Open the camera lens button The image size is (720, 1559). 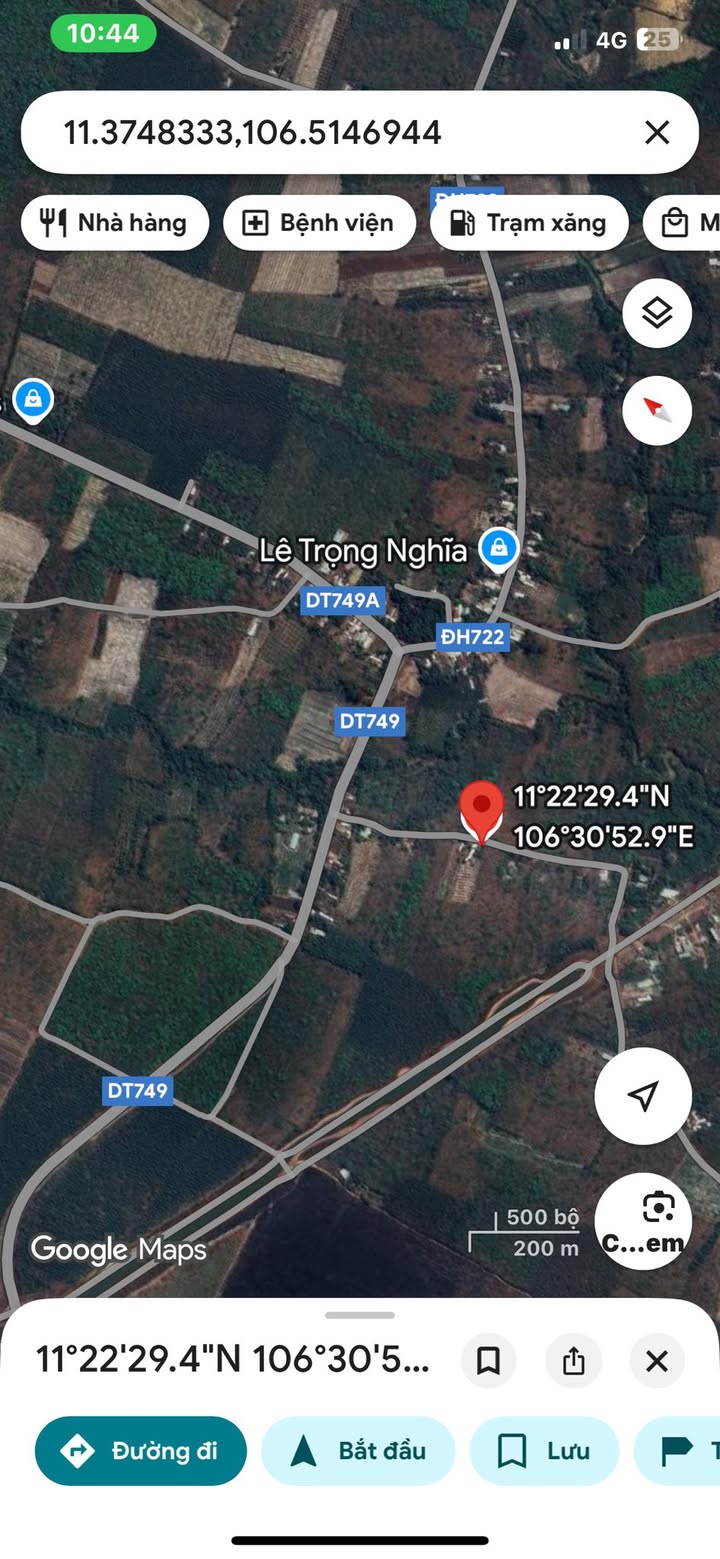coord(643,1221)
